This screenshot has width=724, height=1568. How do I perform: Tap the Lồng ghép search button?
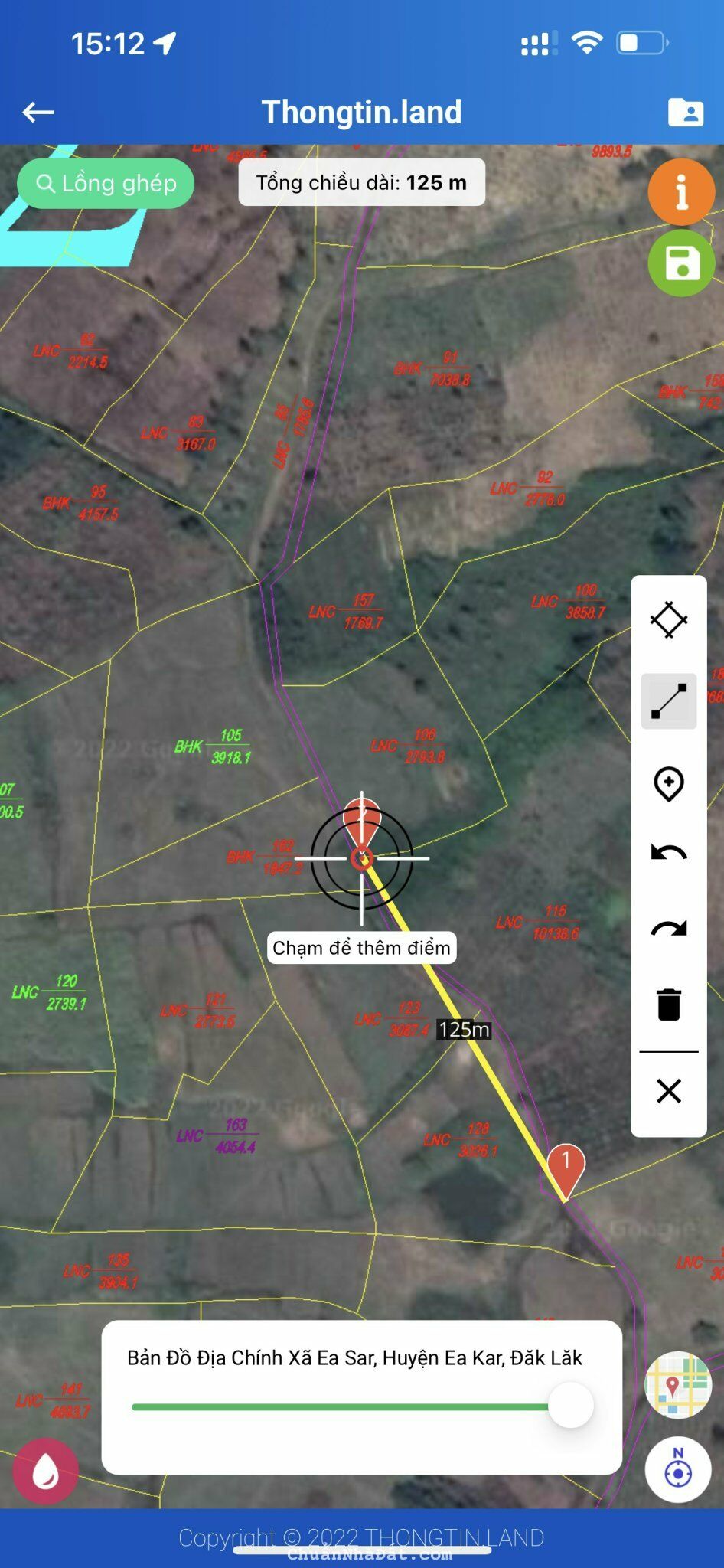[x=106, y=184]
